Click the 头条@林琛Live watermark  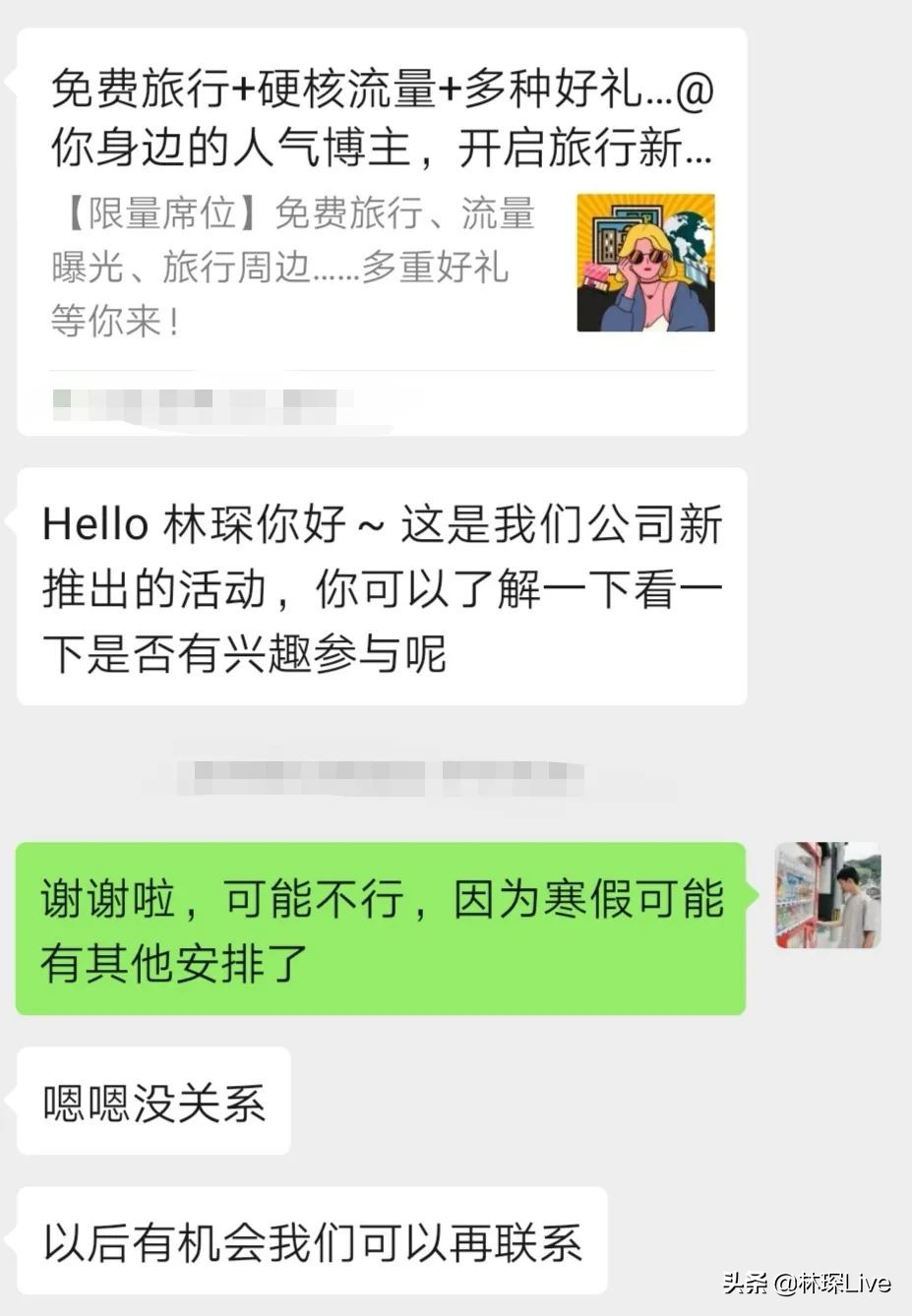809,1286
